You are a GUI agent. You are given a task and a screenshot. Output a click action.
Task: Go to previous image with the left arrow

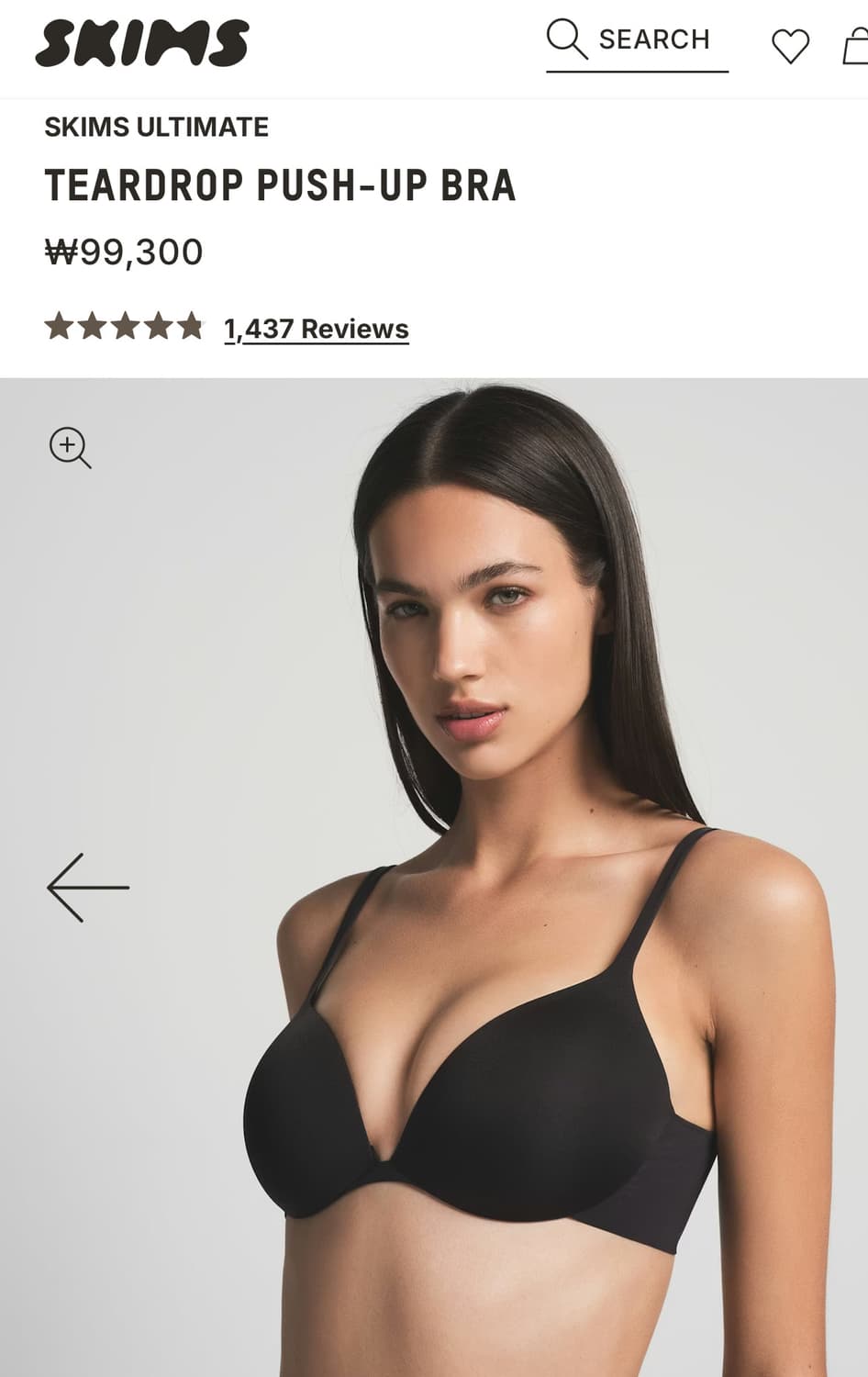(x=89, y=889)
